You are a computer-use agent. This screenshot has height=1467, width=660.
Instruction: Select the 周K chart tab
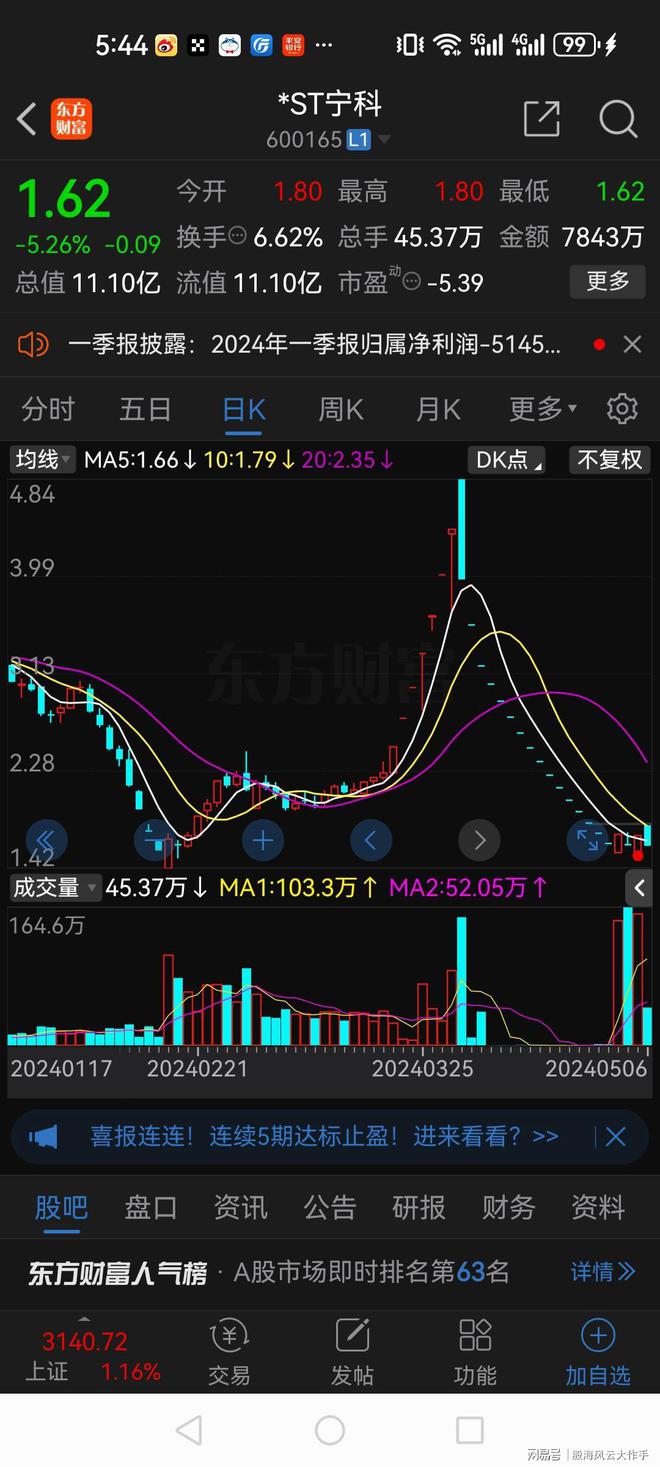tap(341, 409)
